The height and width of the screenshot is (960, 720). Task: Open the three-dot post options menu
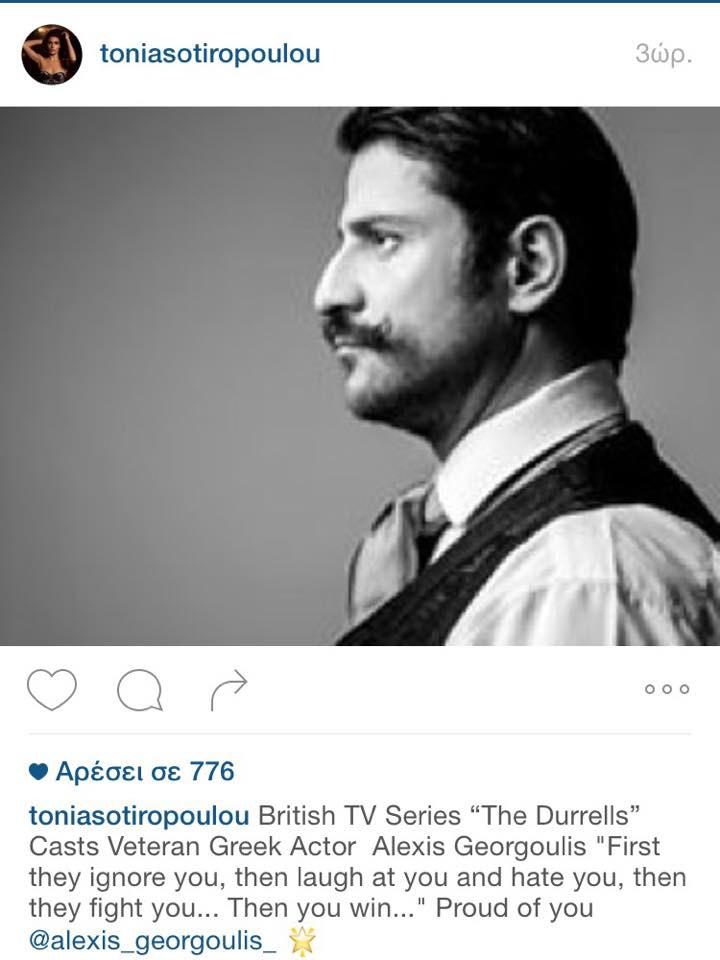[x=667, y=690]
